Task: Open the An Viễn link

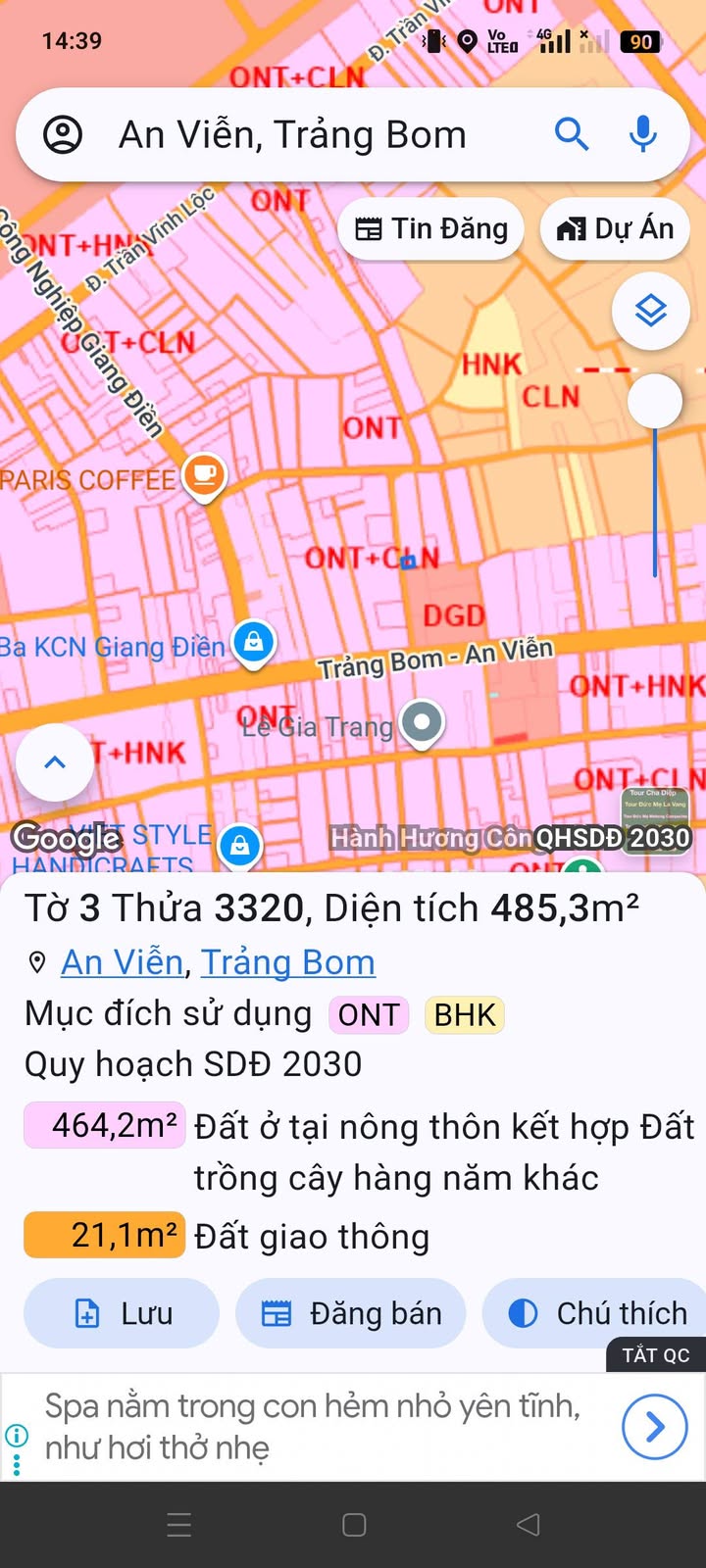Action: (123, 962)
